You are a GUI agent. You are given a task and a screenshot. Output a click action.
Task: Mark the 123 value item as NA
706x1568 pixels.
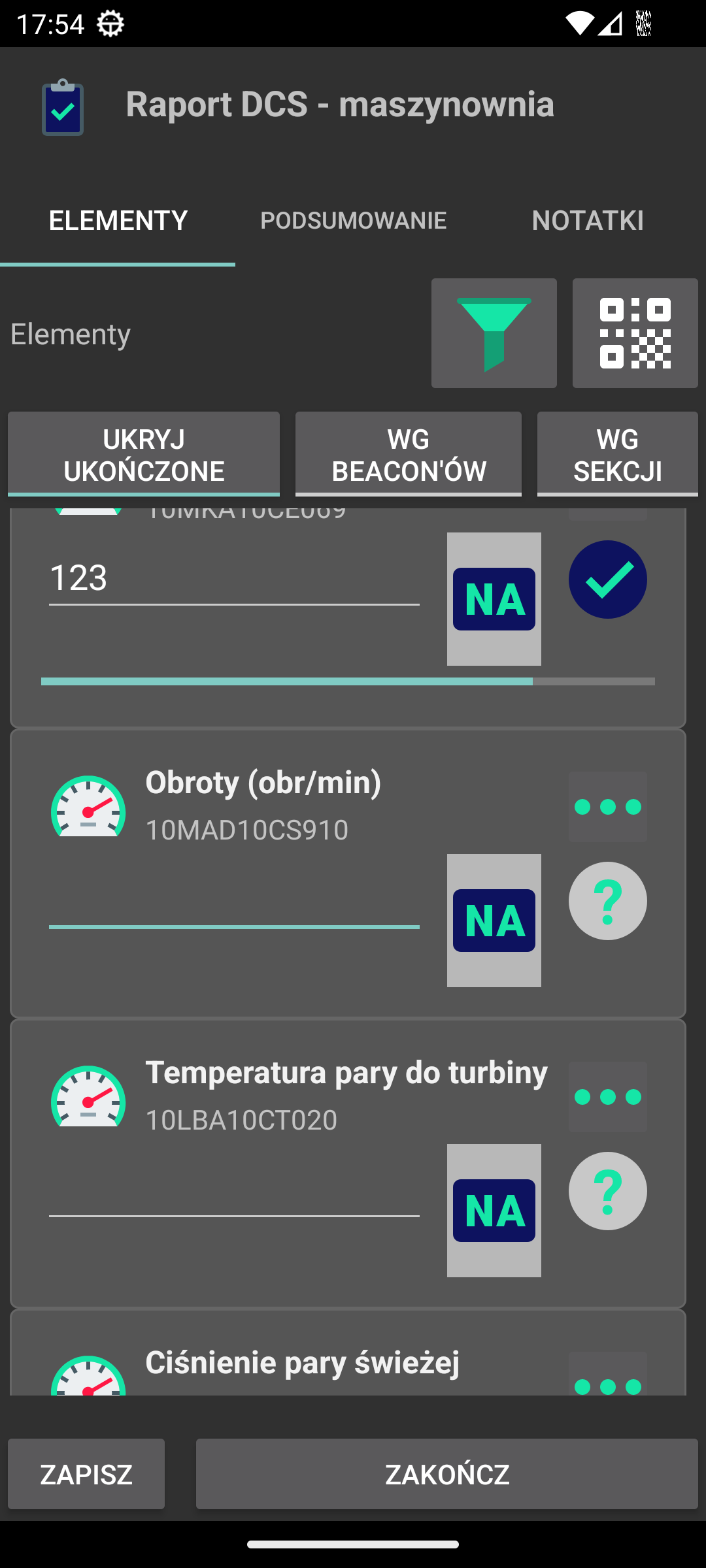coord(494,599)
